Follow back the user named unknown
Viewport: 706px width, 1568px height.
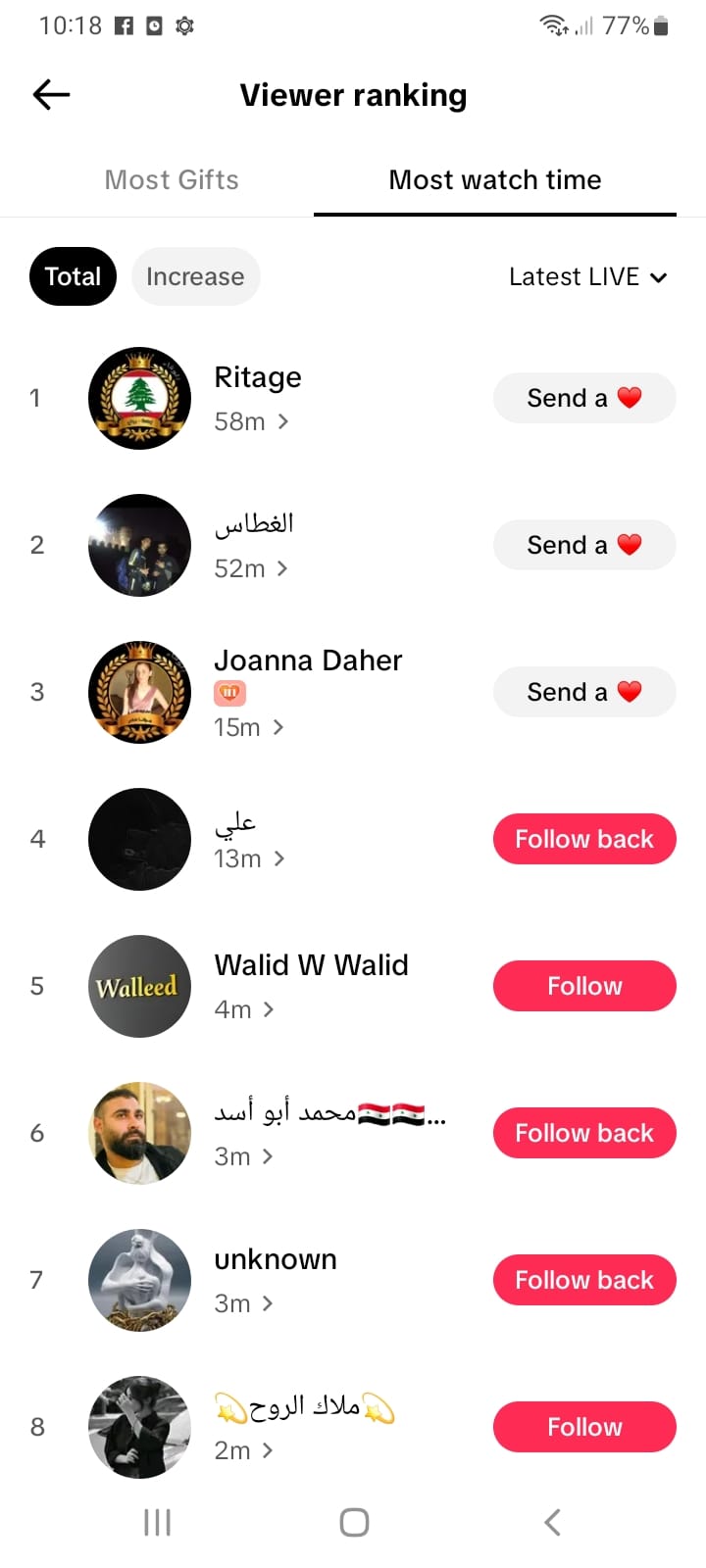coord(584,1280)
